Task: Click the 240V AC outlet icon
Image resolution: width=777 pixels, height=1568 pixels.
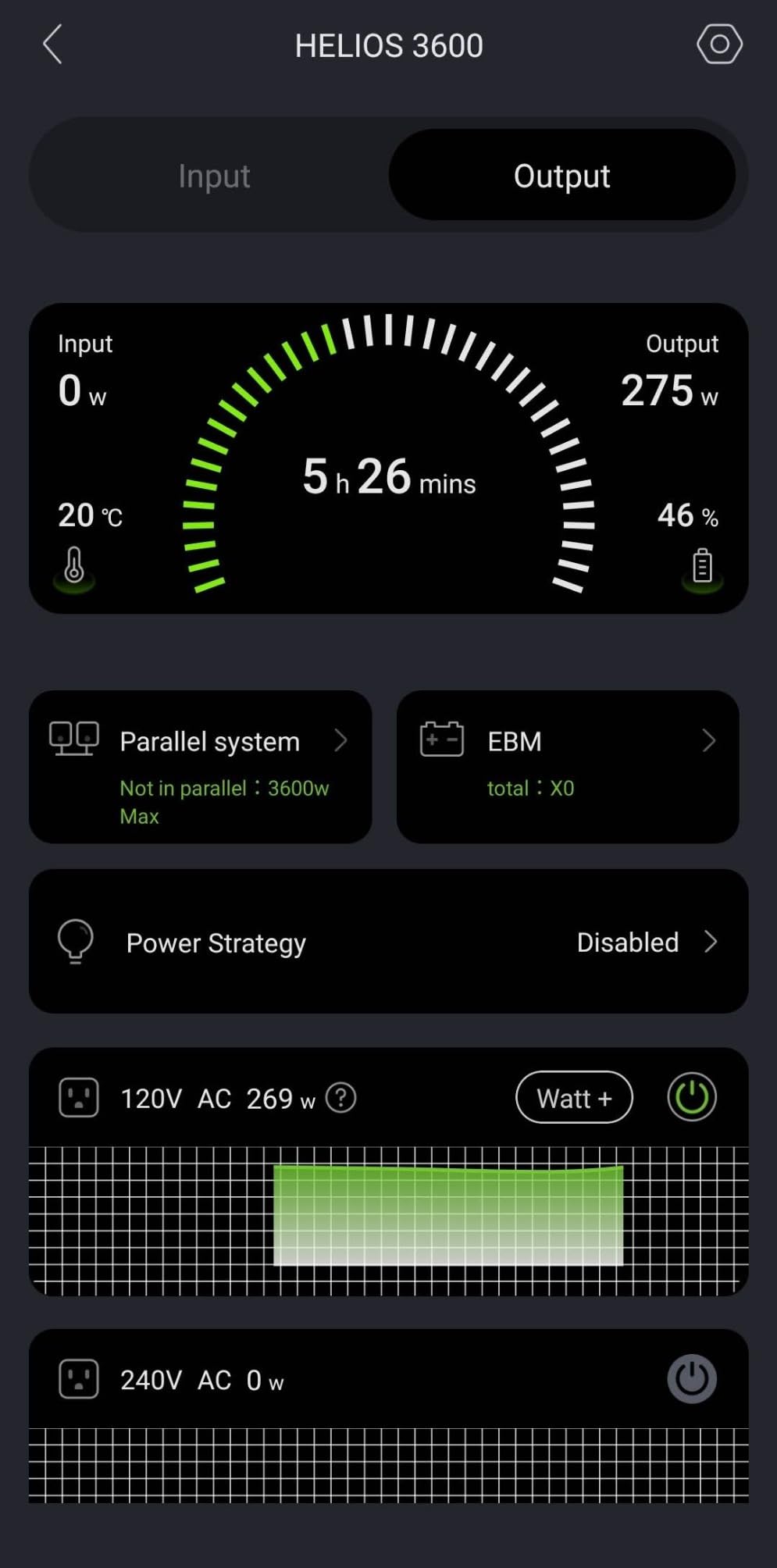Action: coord(78,1378)
